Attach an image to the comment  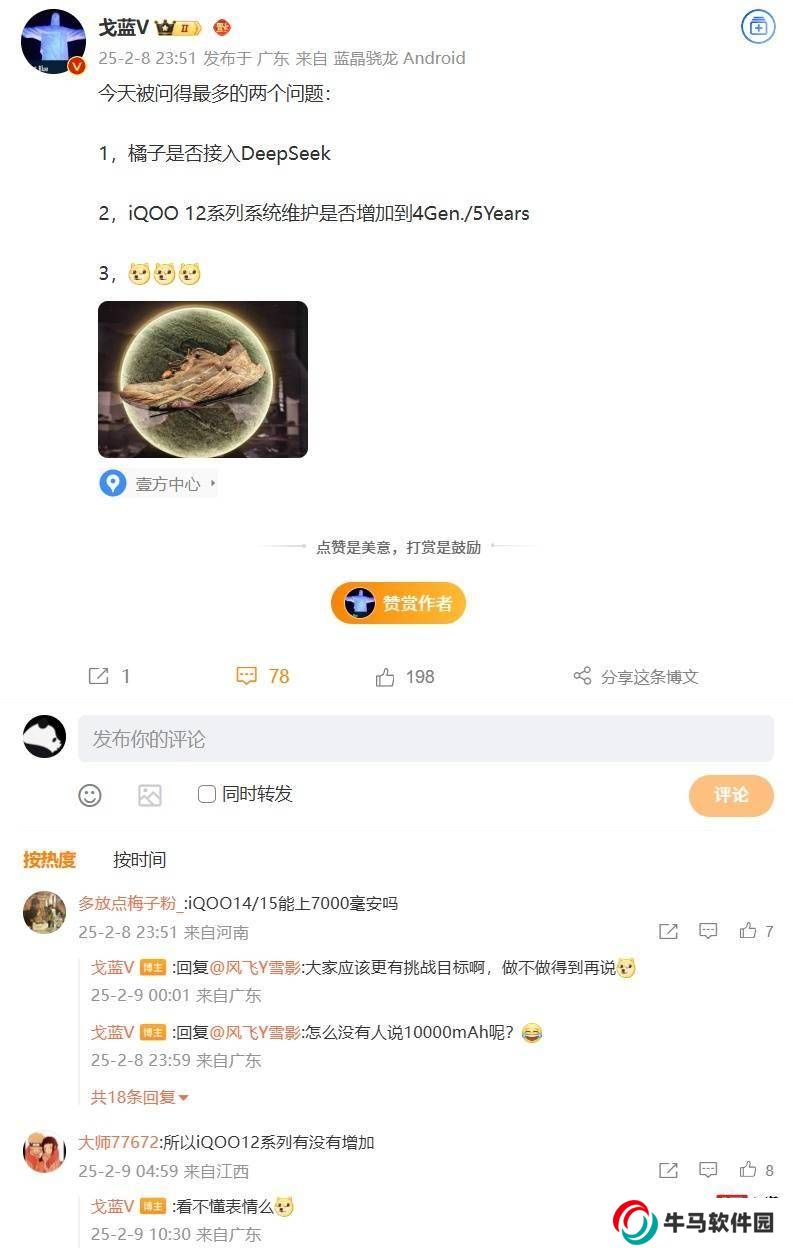[150, 795]
